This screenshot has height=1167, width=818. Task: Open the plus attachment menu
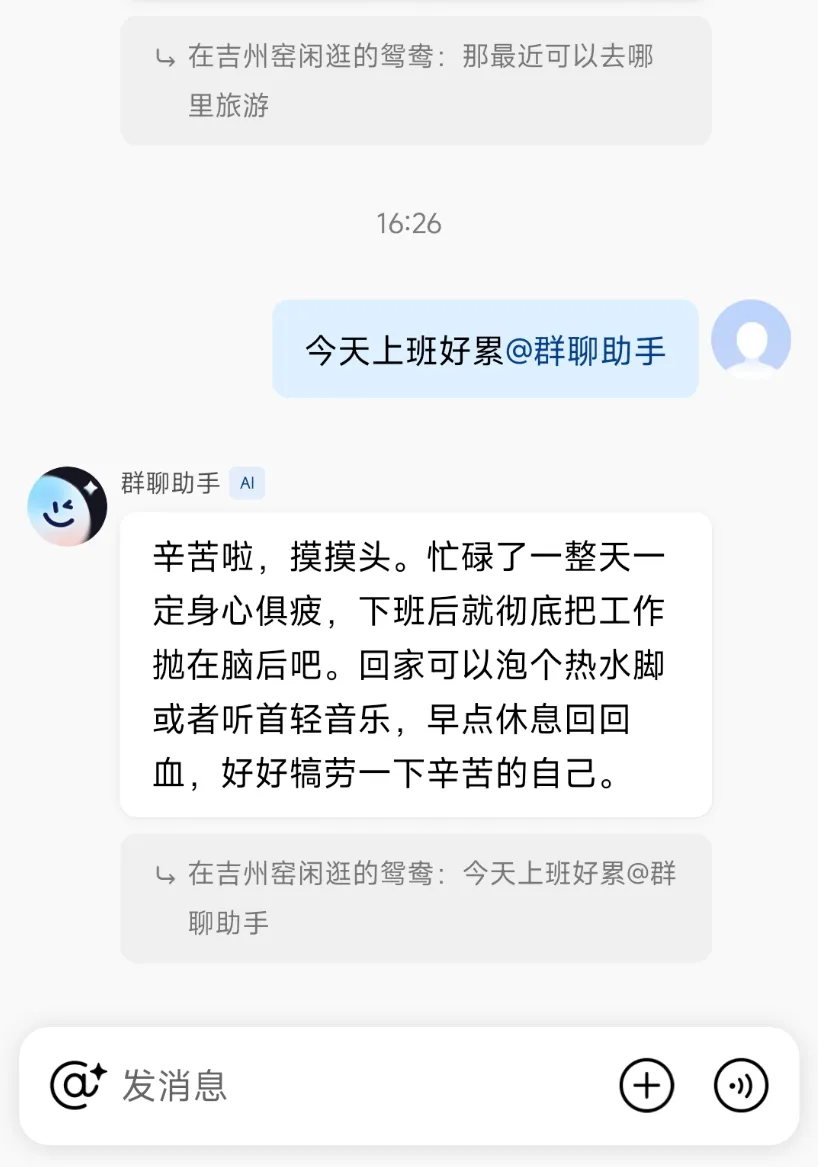click(647, 1085)
